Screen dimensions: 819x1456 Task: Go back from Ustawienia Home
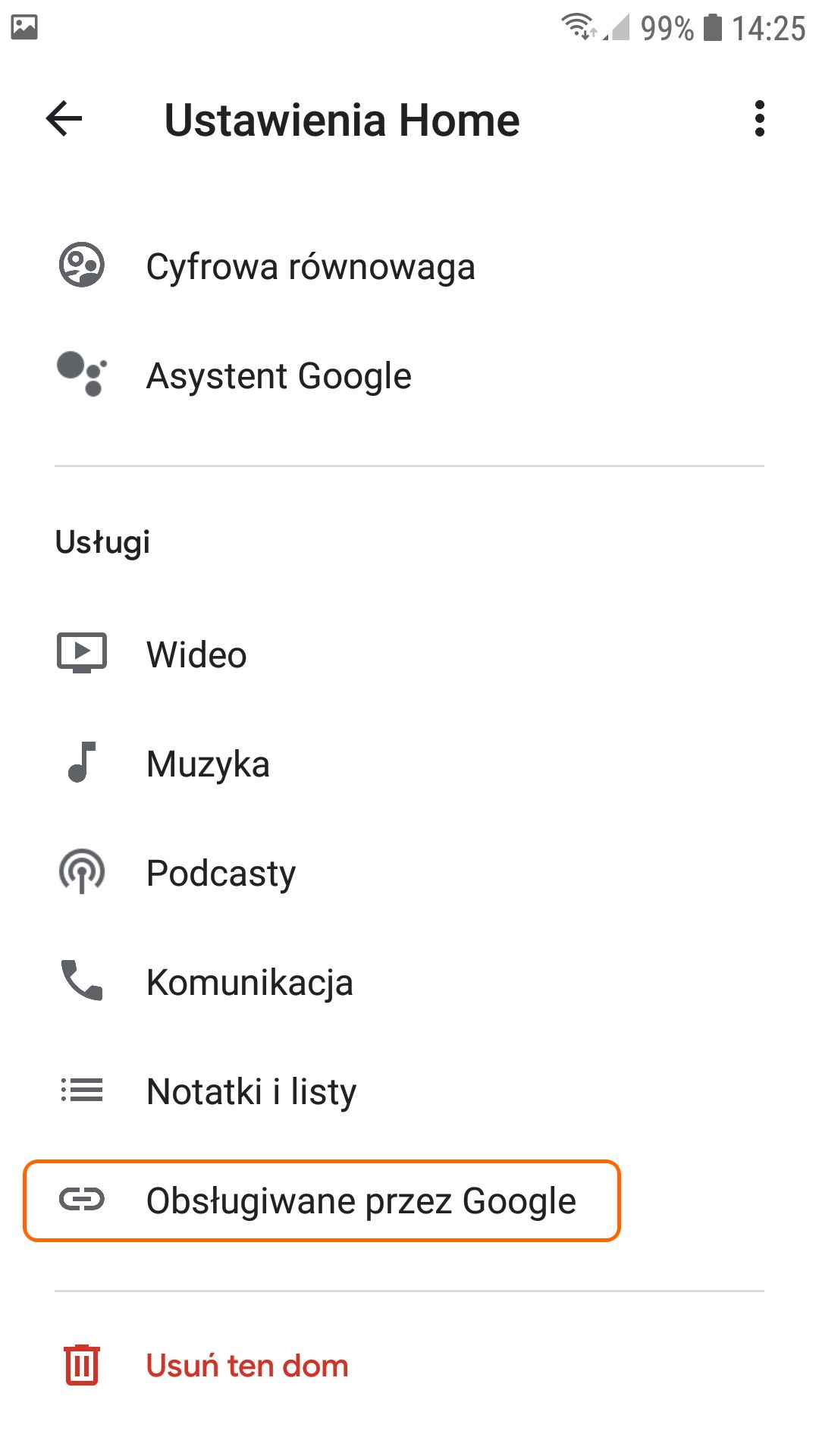coord(64,119)
